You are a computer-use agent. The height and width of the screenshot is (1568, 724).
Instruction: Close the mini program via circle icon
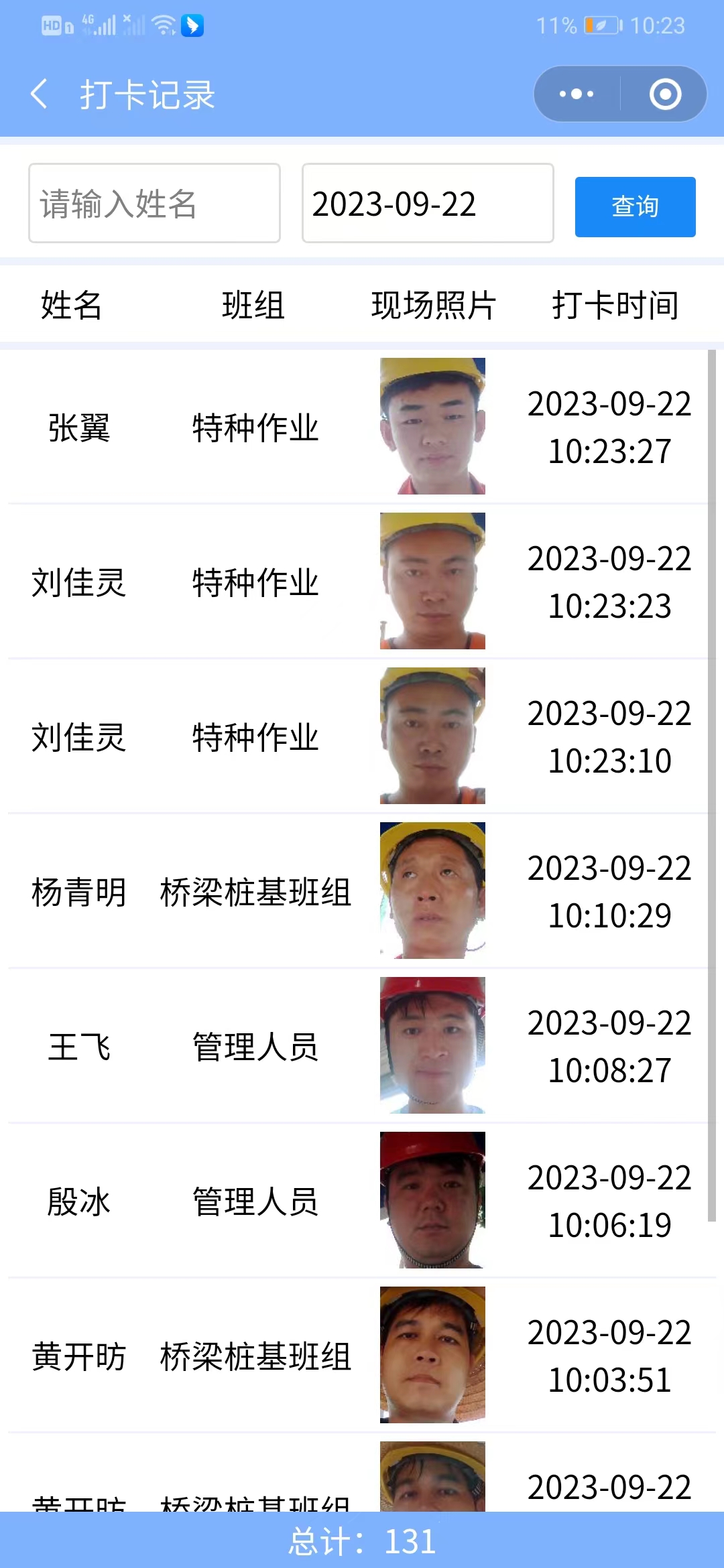pos(665,94)
